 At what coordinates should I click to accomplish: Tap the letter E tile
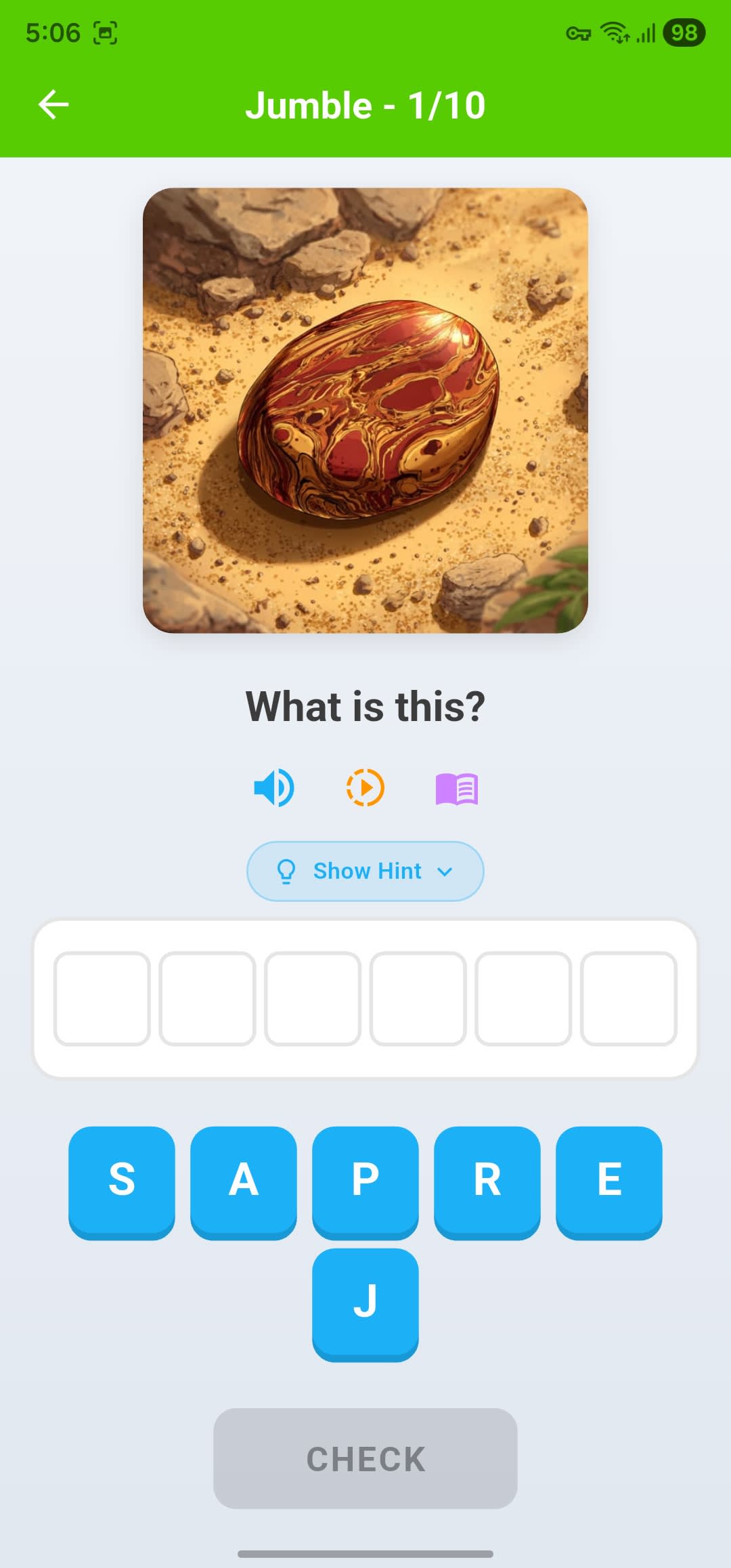609,1180
